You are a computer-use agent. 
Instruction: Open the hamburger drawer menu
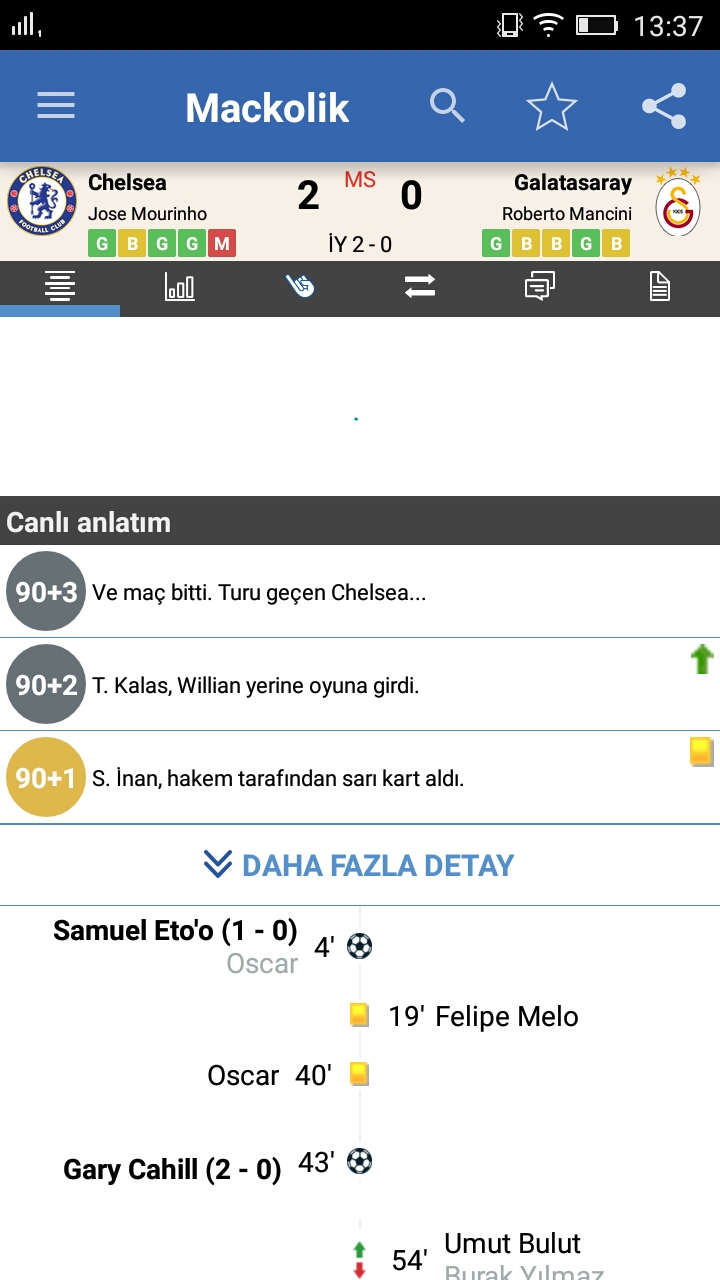(56, 106)
